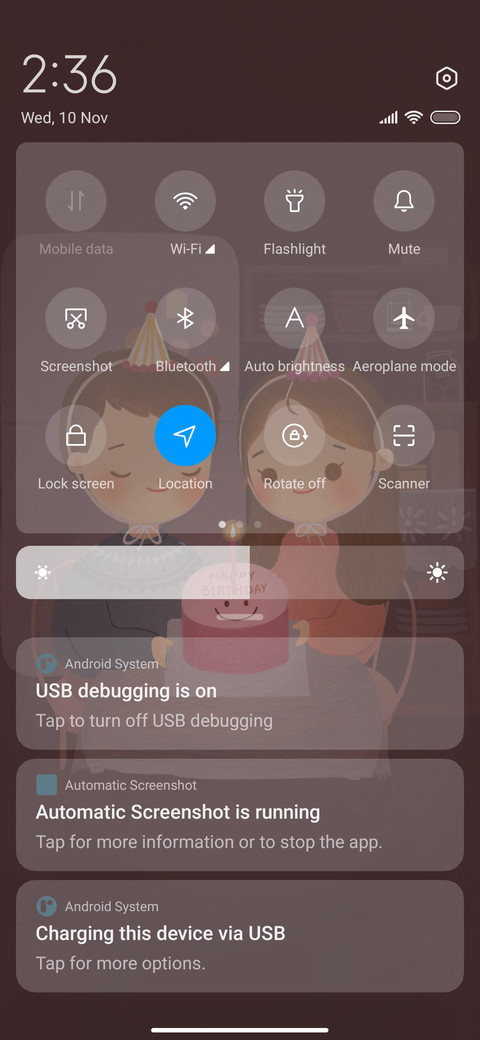Switch on Aeroplane mode

pos(404,318)
